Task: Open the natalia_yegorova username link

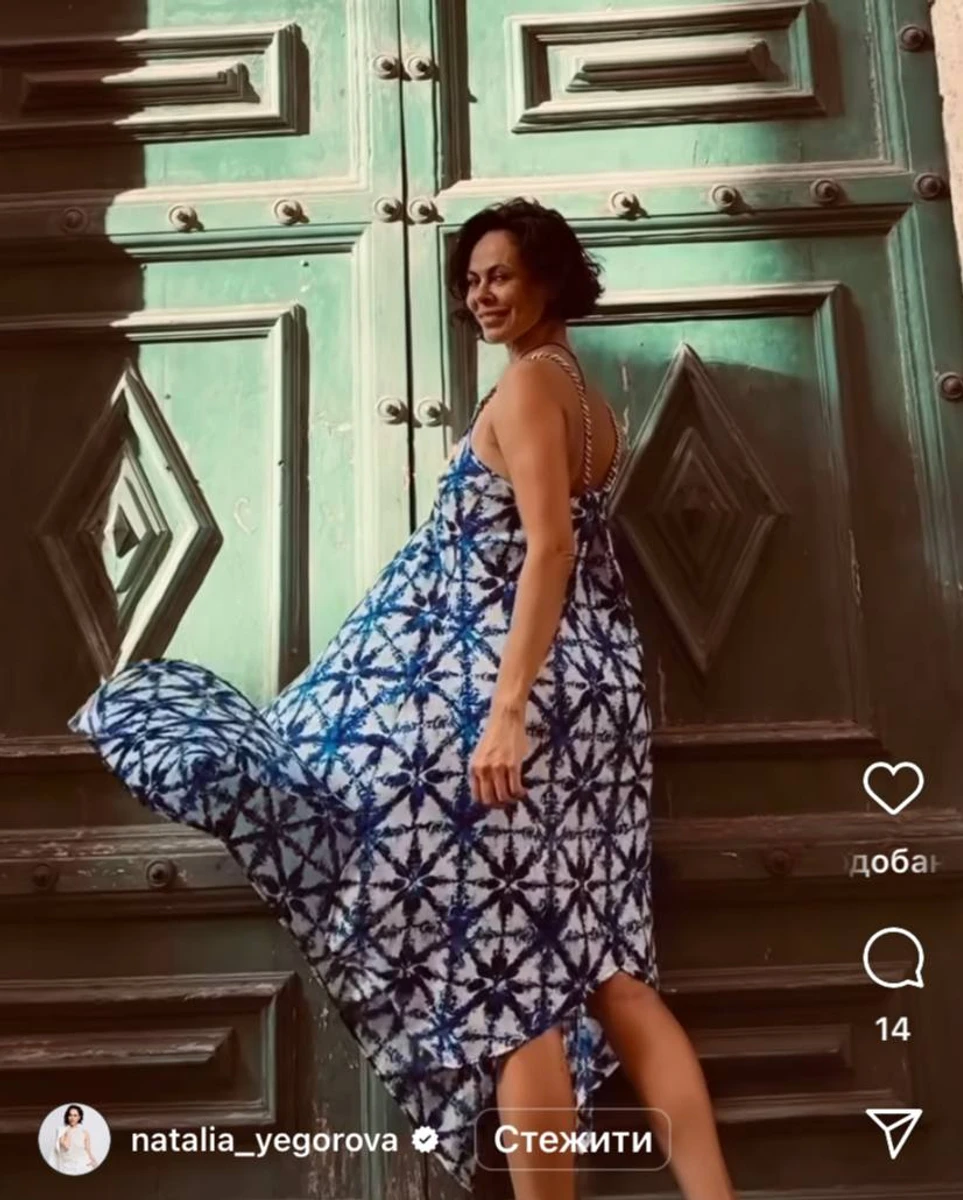Action: pos(264,1140)
